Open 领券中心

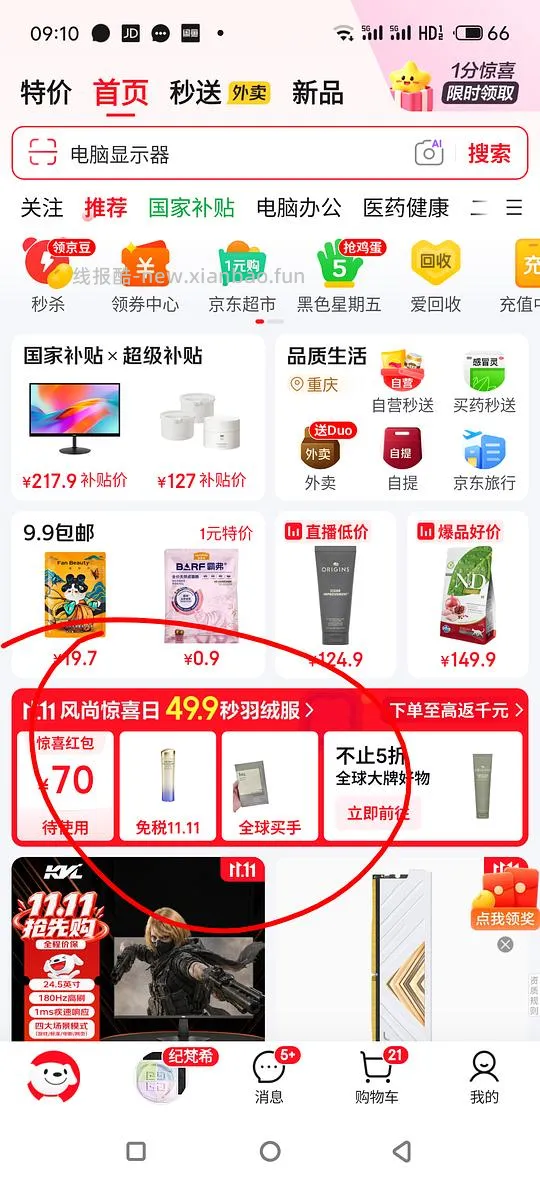tap(145, 276)
